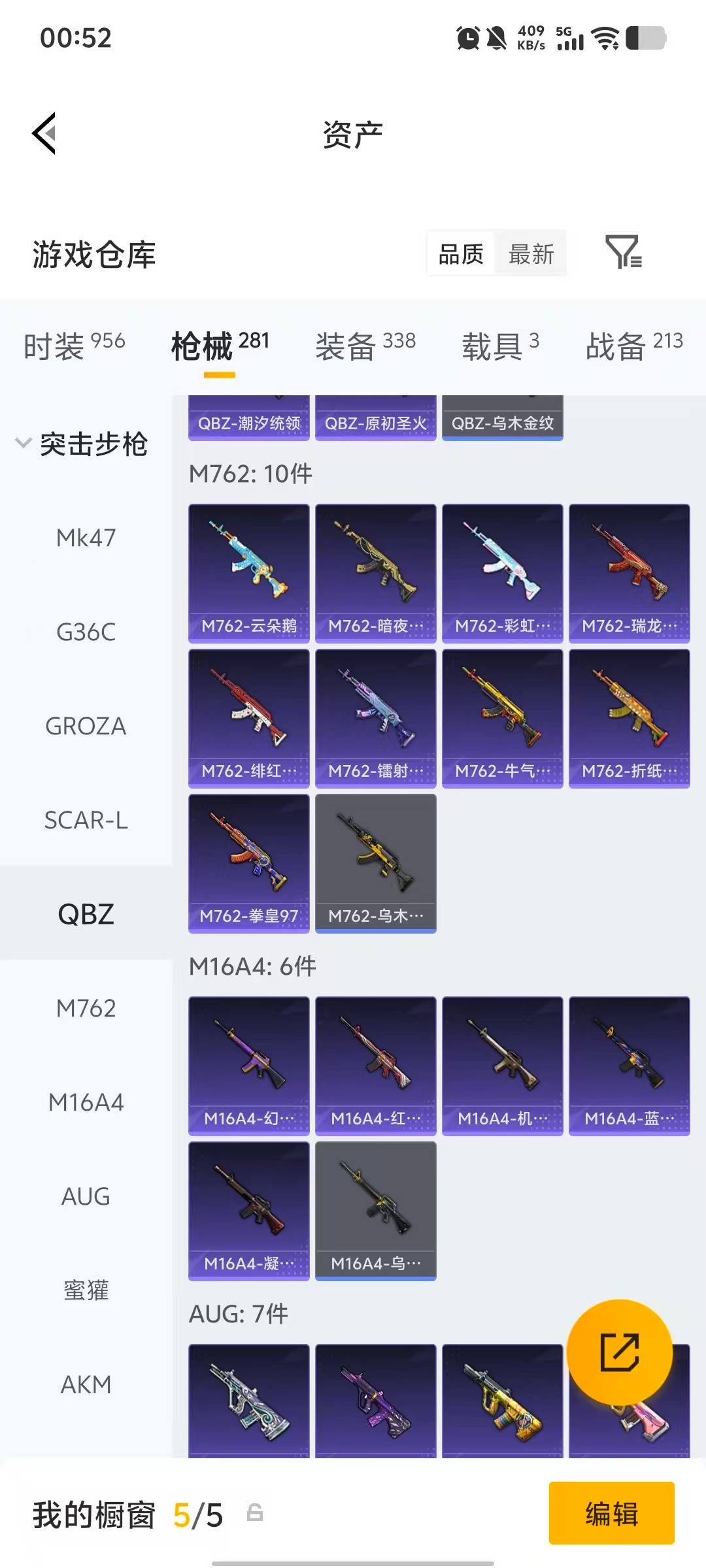The height and width of the screenshot is (1568, 706).
Task: Select AKM in the sidebar
Action: point(86,1384)
